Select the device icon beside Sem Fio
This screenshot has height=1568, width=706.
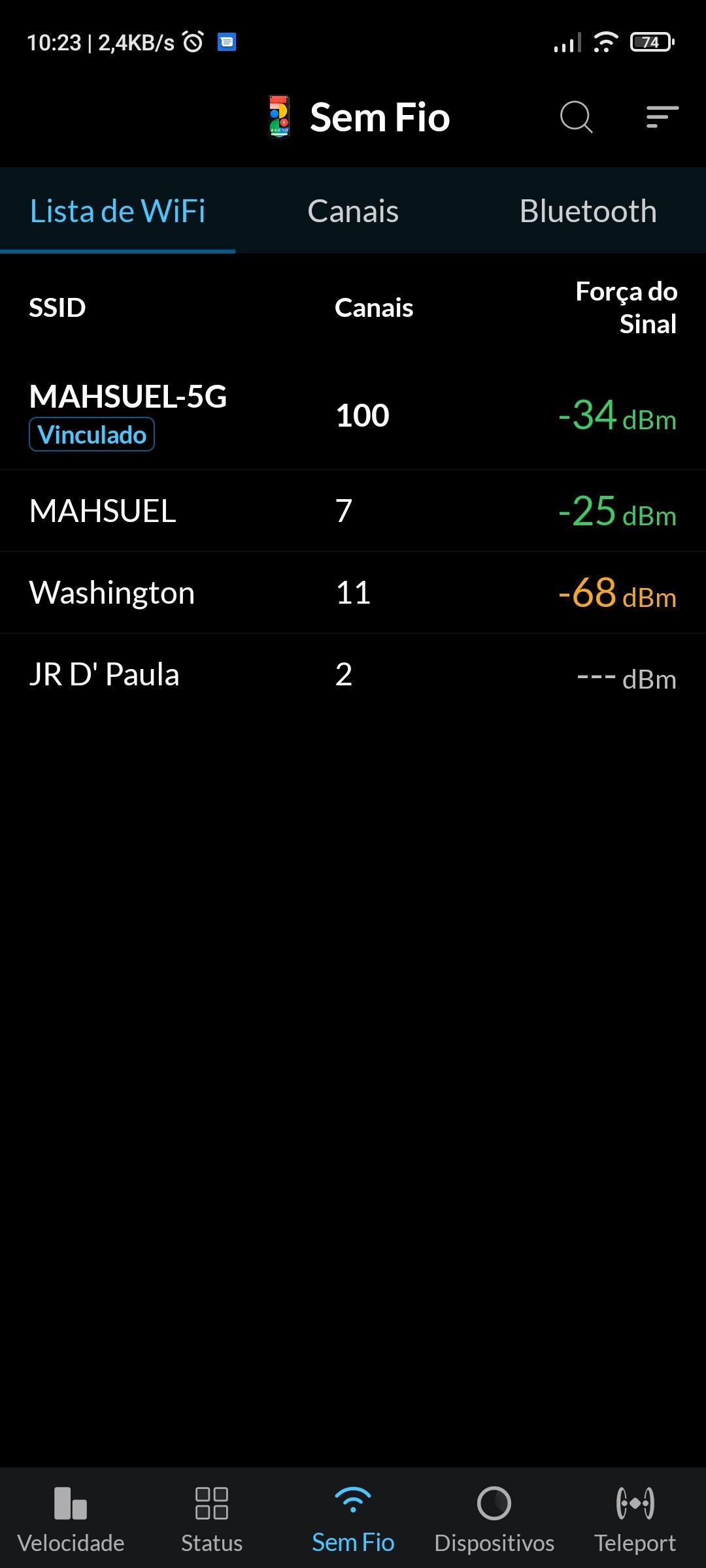click(279, 118)
